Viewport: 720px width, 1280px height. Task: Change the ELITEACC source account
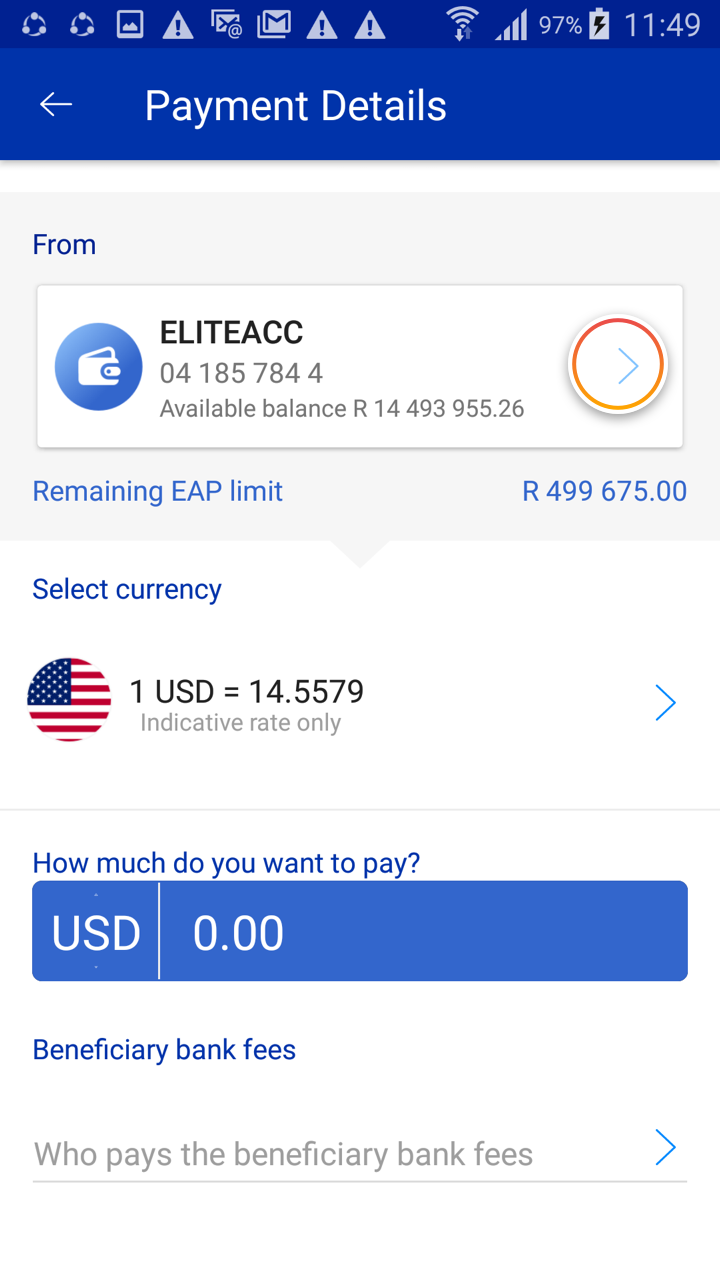click(617, 366)
